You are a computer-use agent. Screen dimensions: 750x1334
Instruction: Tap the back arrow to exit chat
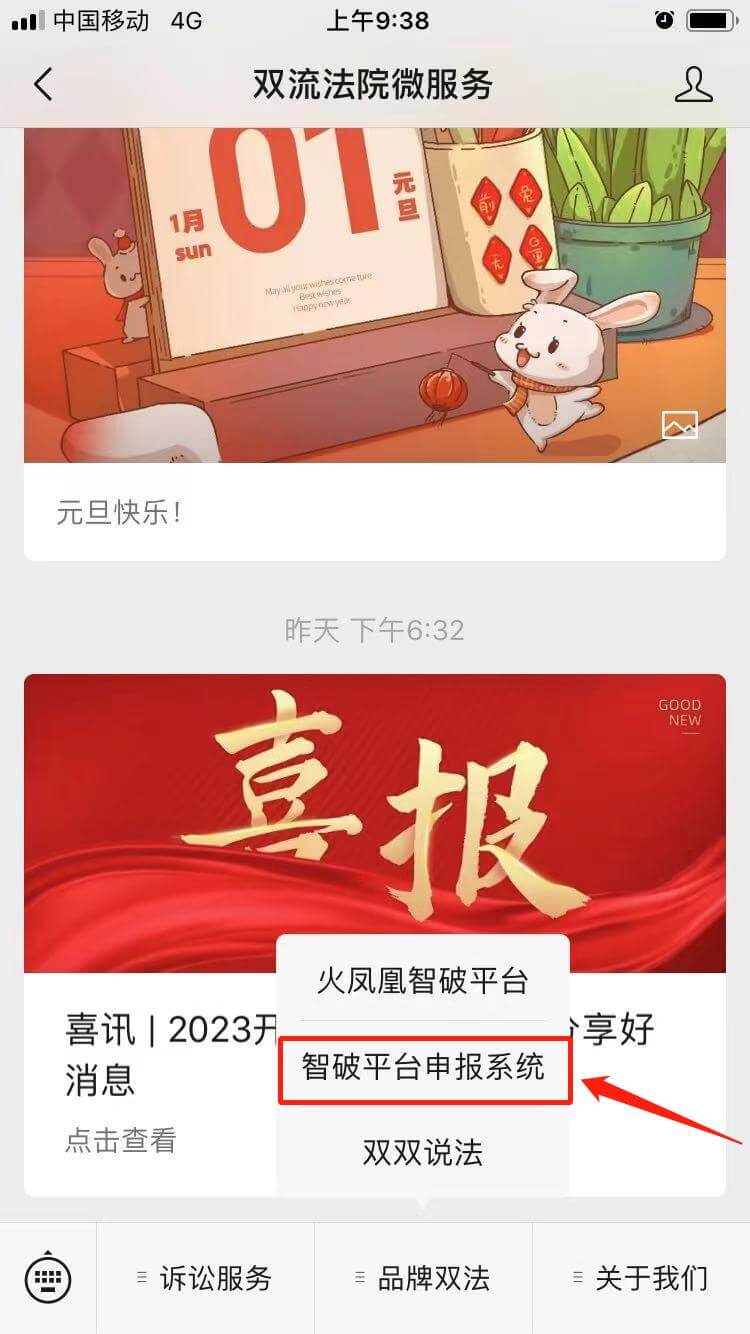(42, 84)
